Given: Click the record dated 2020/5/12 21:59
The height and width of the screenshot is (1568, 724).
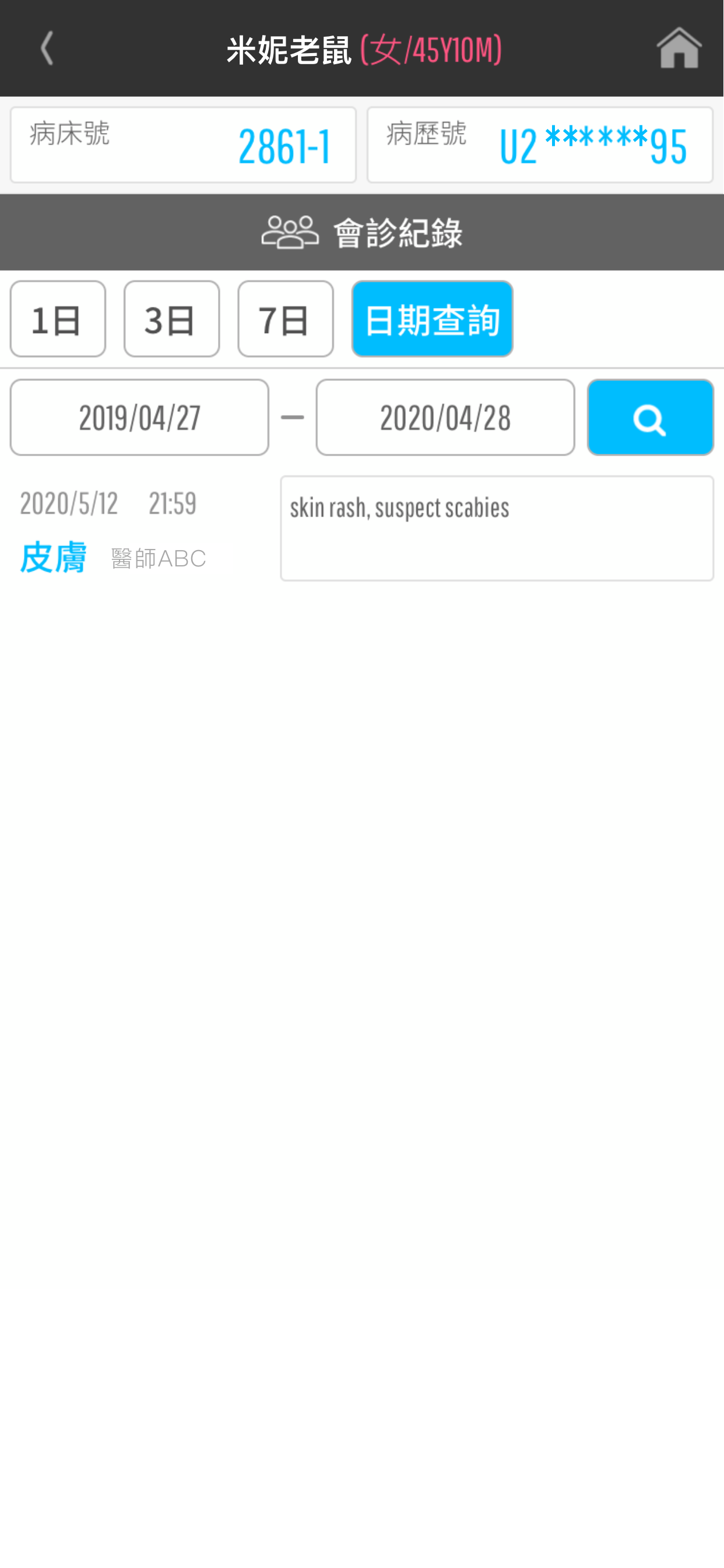Looking at the screenshot, I should 108,503.
